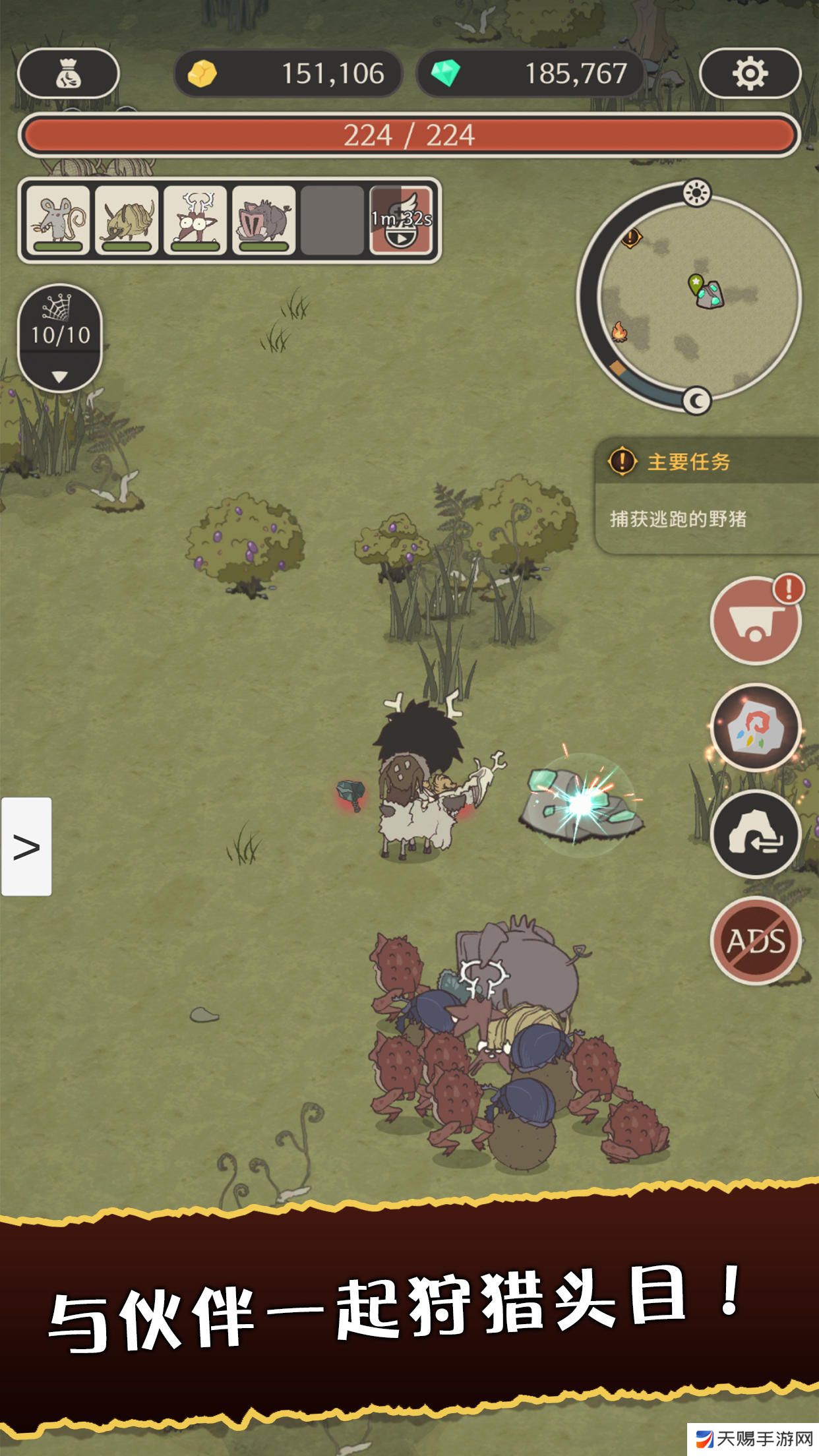Select the antlered deer companion slot
Image resolution: width=819 pixels, height=1456 pixels.
click(x=195, y=220)
